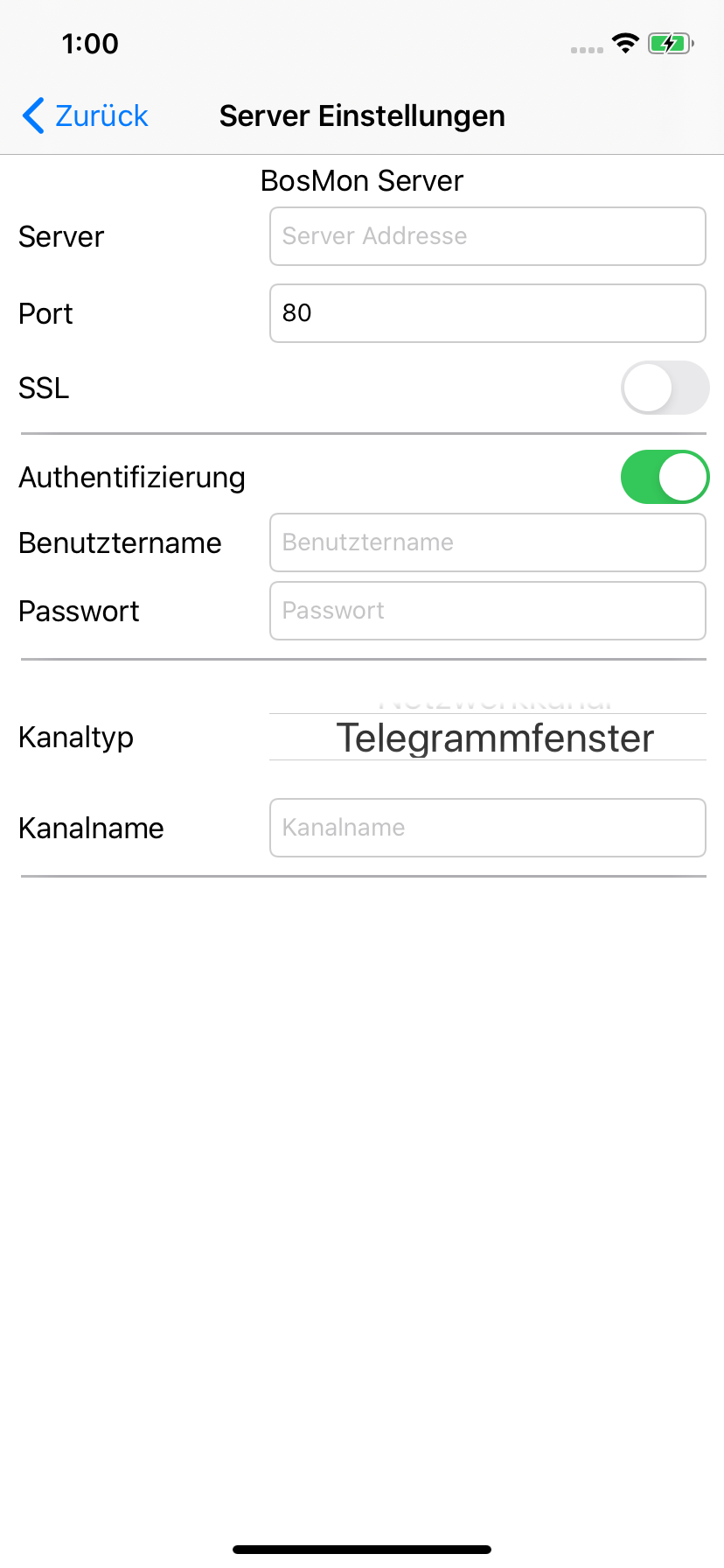Tap the home indicator bar
This screenshot has height=1568, width=724.
(362, 1549)
